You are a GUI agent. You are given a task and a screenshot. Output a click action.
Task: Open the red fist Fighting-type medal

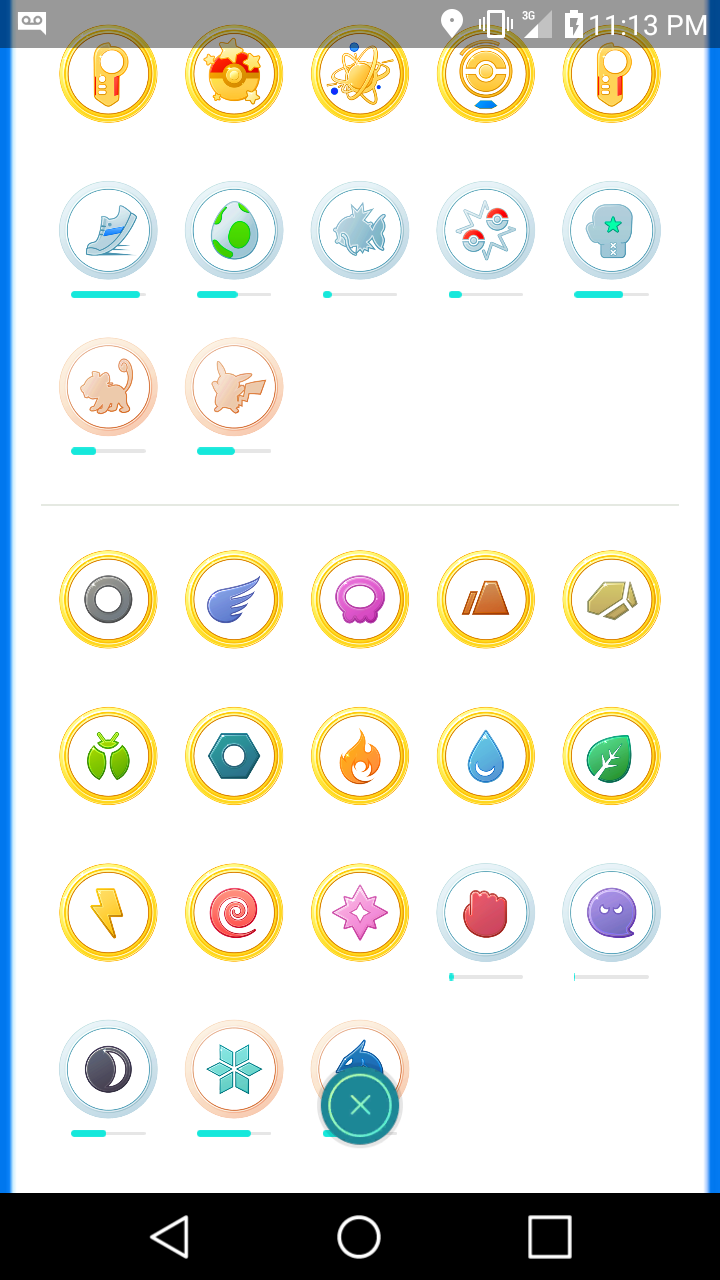486,912
